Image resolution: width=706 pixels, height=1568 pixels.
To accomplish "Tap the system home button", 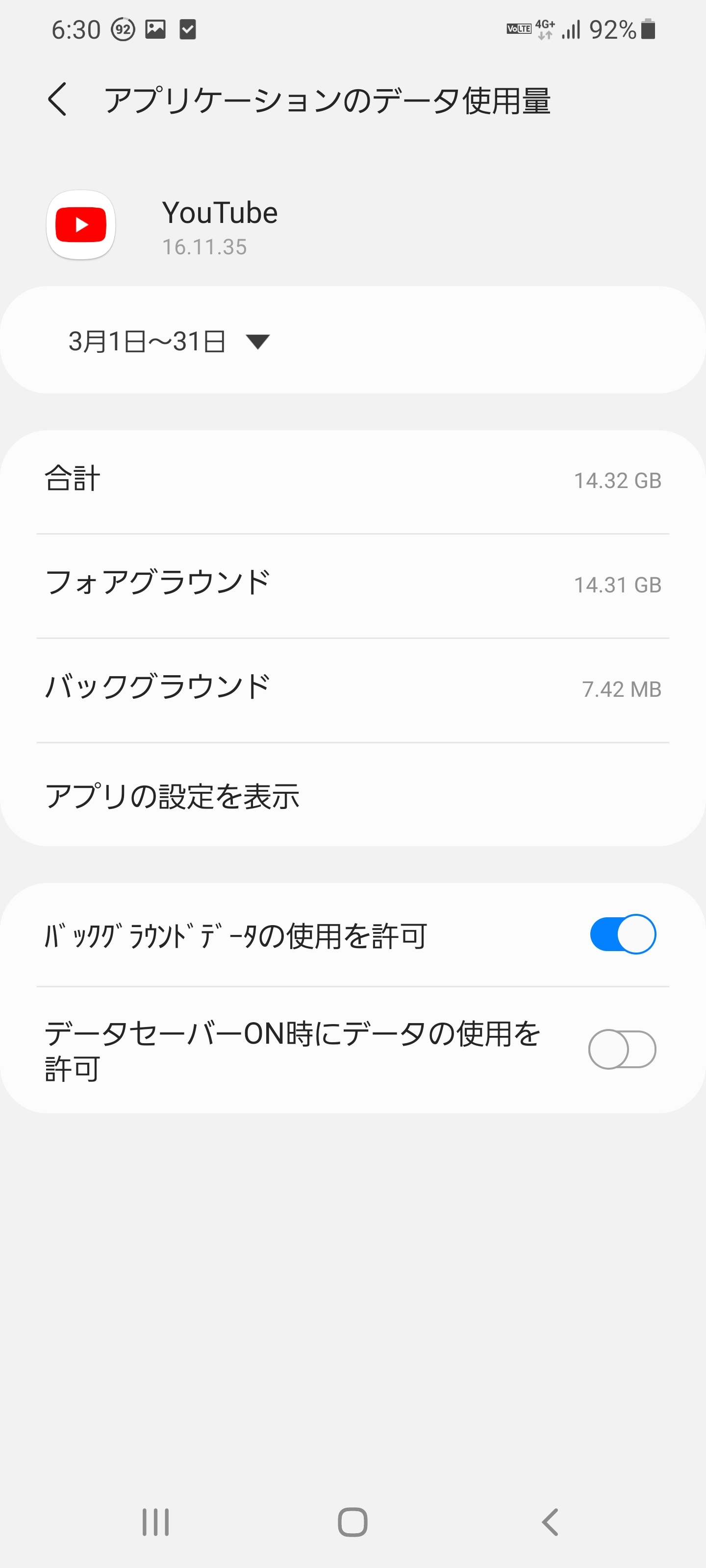I will point(353,1522).
